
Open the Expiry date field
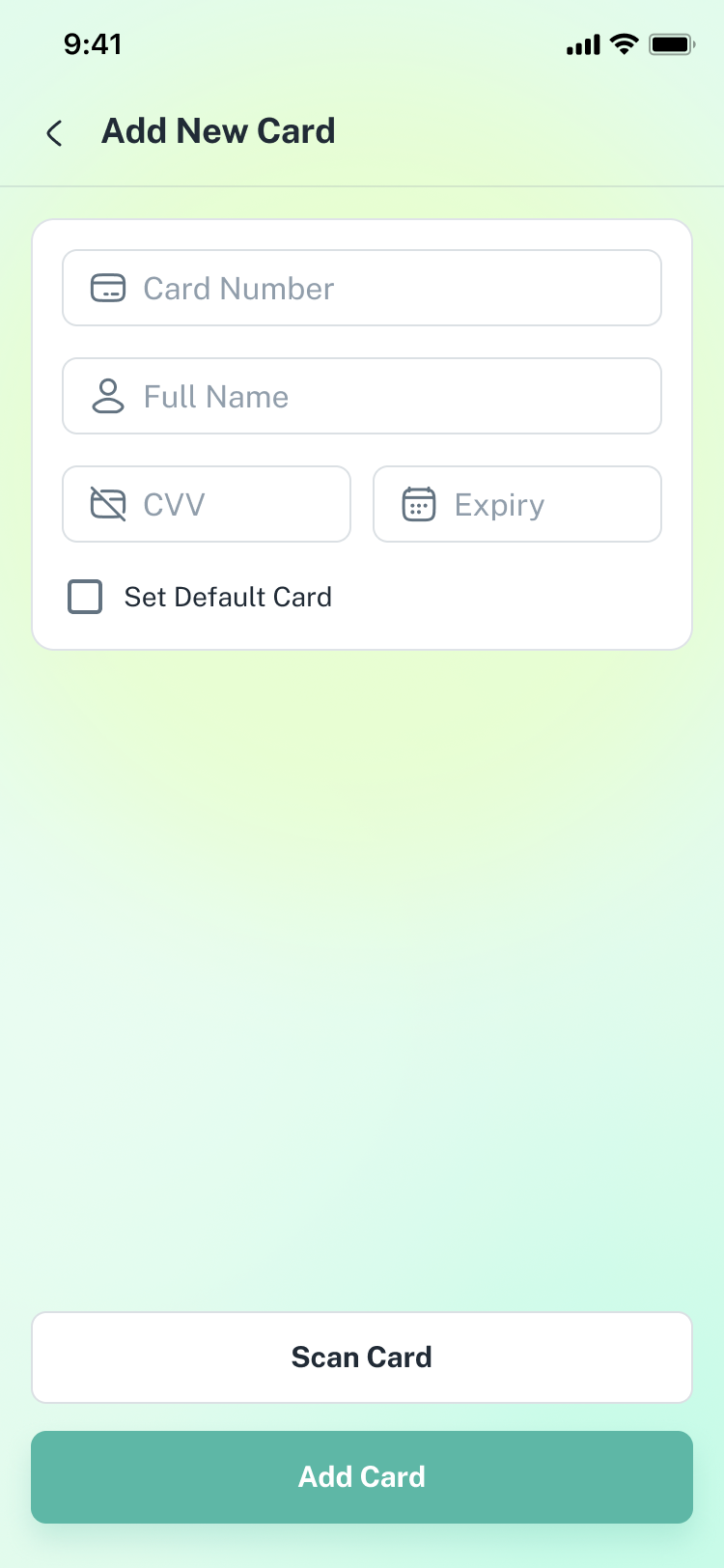click(517, 505)
